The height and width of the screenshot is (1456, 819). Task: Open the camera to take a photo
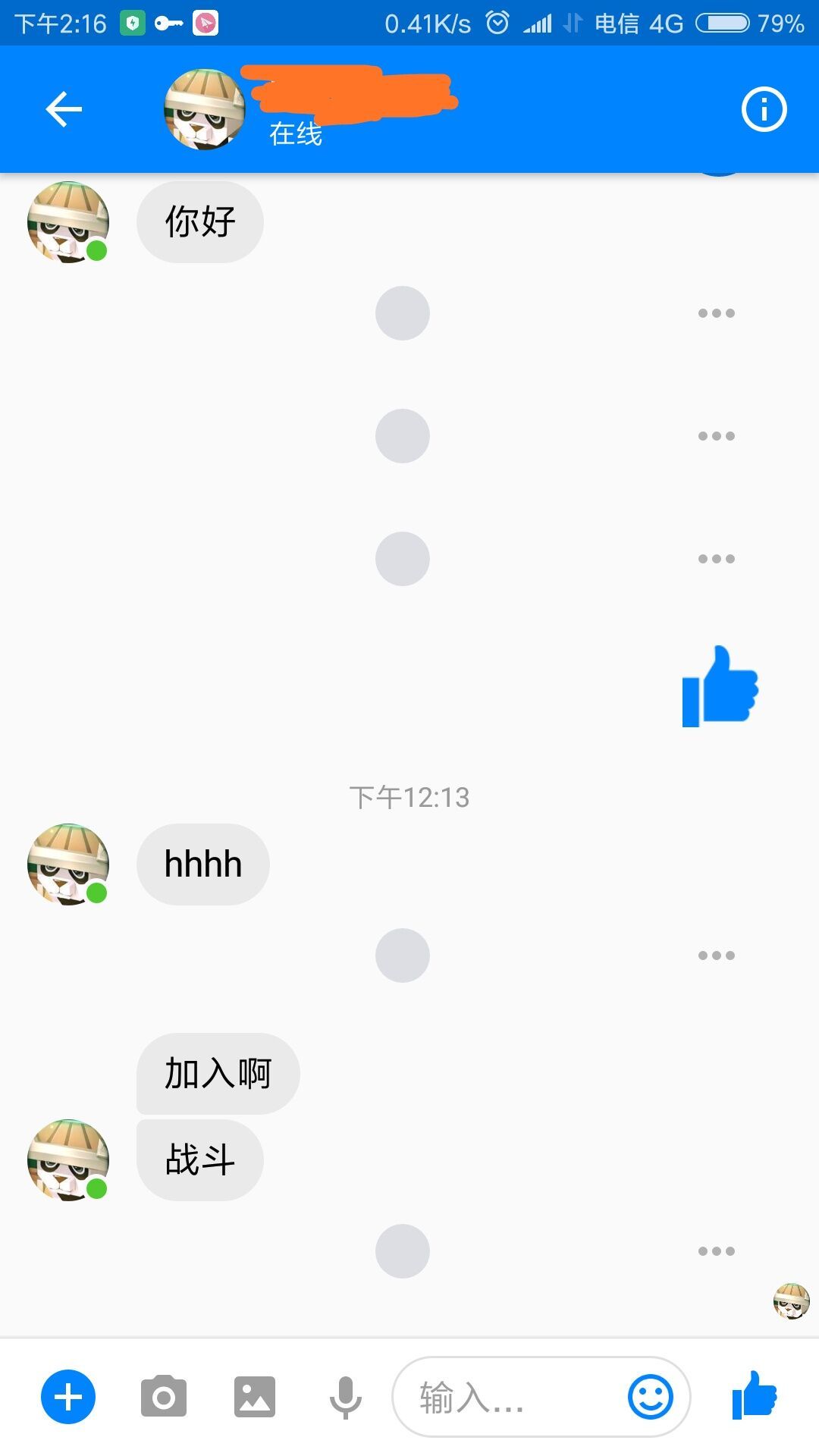point(164,1397)
